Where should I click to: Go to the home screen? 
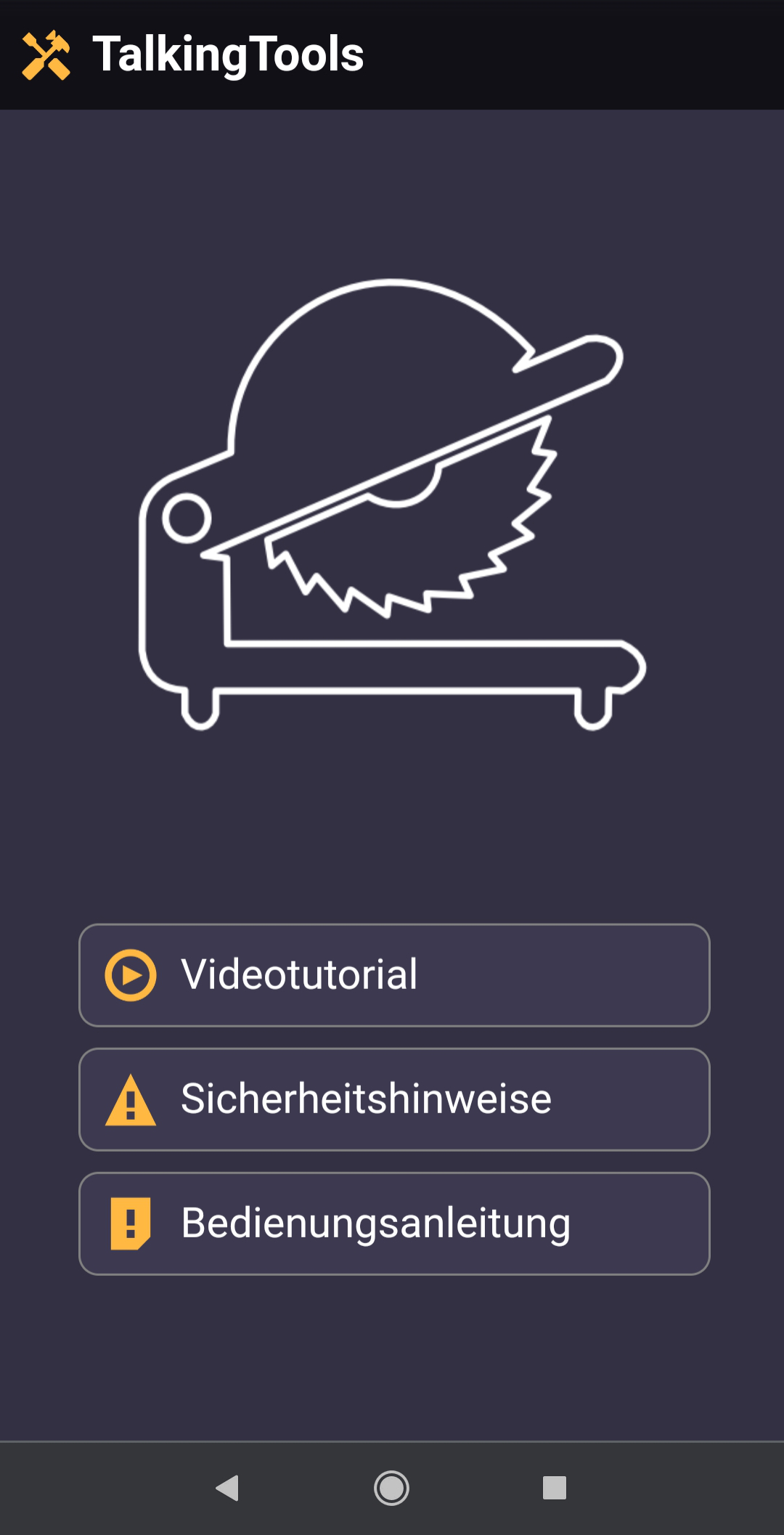391,1488
